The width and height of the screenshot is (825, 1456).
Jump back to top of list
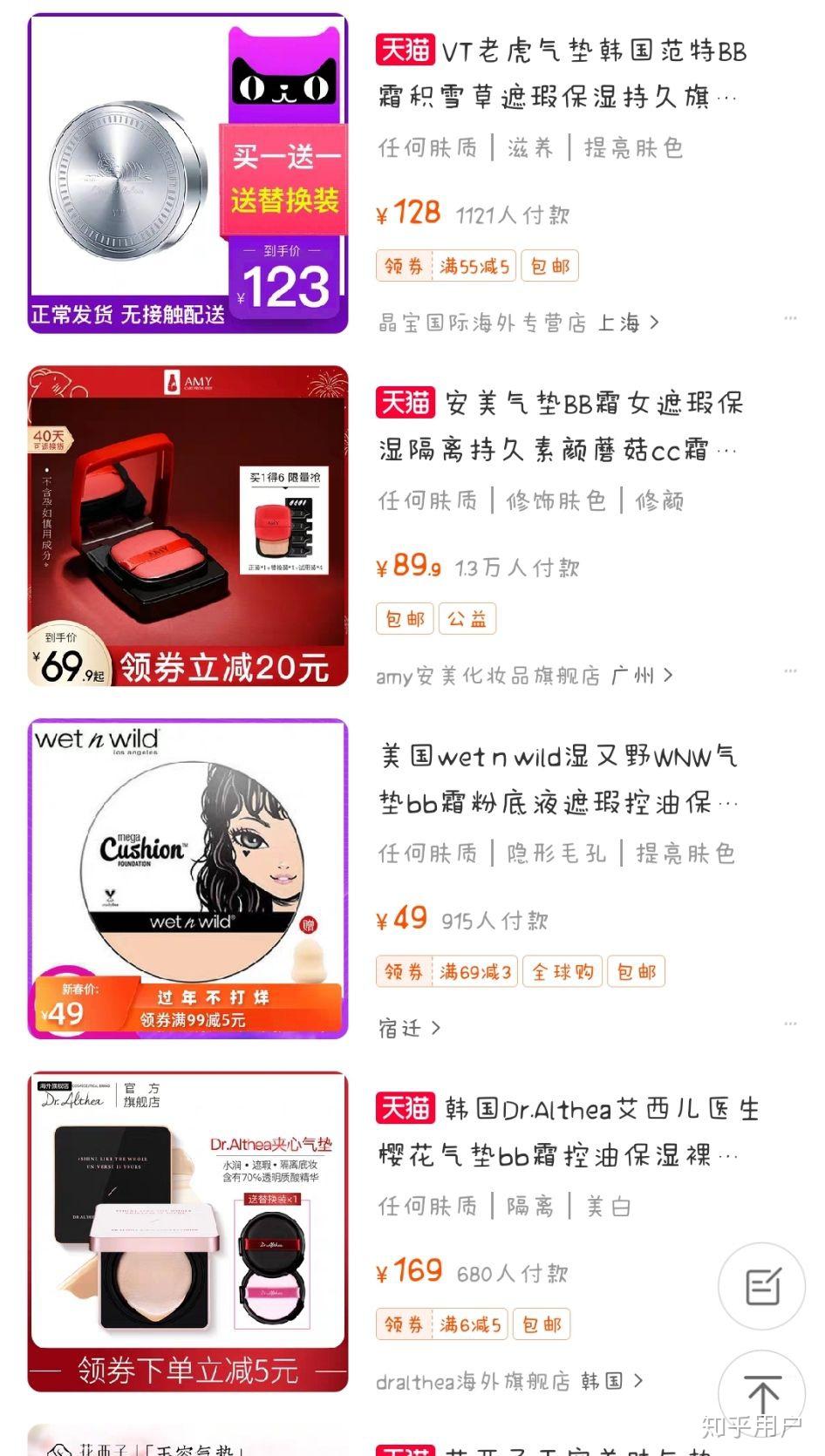point(761,1394)
